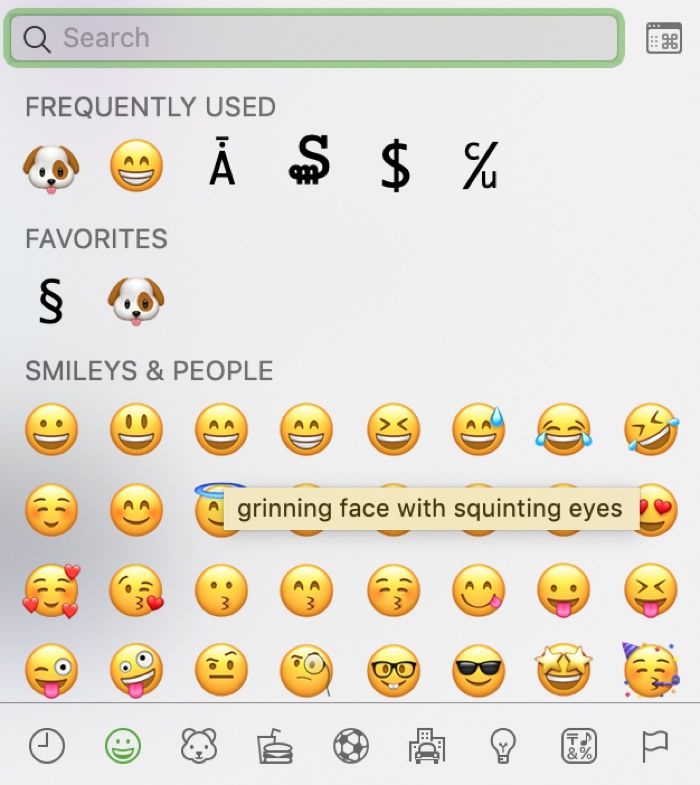700x785 pixels.
Task: Select the rolling on floor laughing emoji
Action: [650, 430]
